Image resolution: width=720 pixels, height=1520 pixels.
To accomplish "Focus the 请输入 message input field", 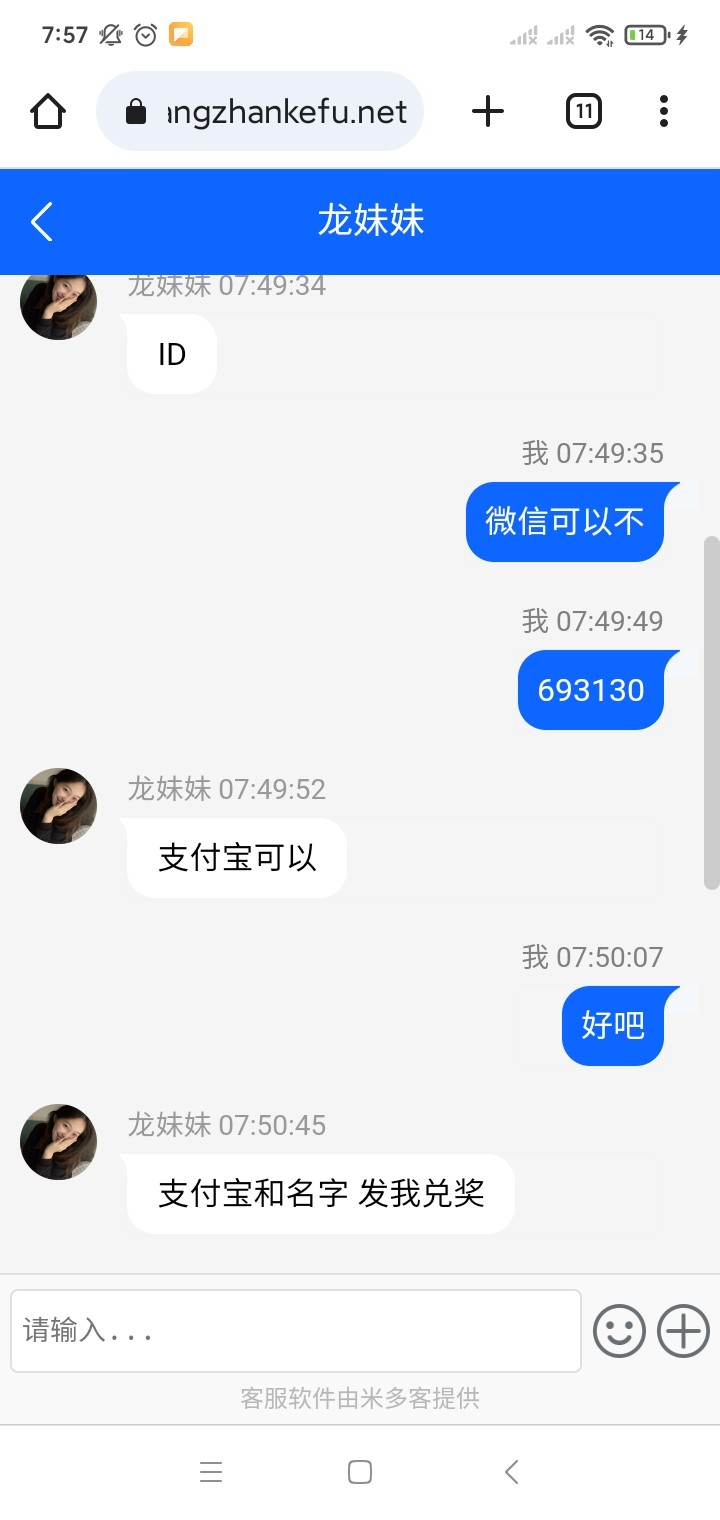I will [295, 1330].
